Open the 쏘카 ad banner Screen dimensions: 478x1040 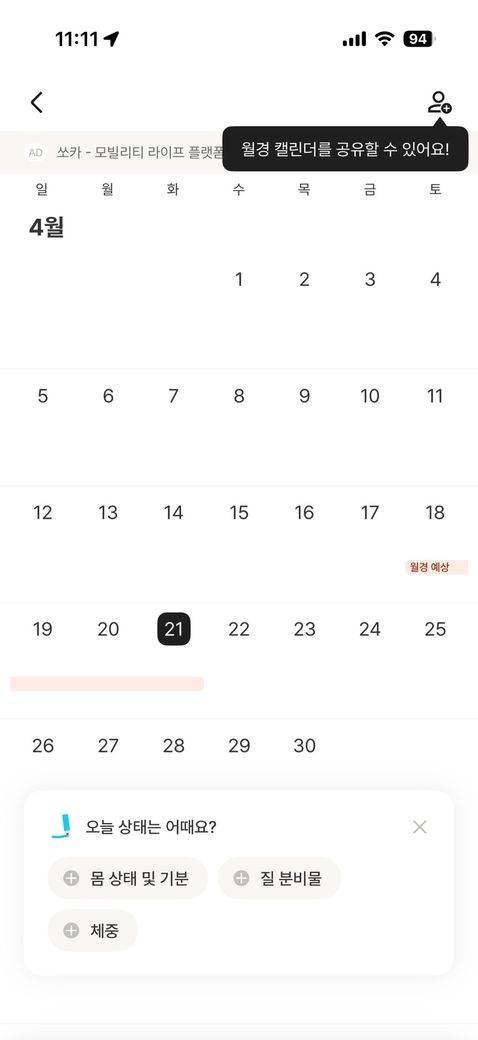click(x=123, y=153)
